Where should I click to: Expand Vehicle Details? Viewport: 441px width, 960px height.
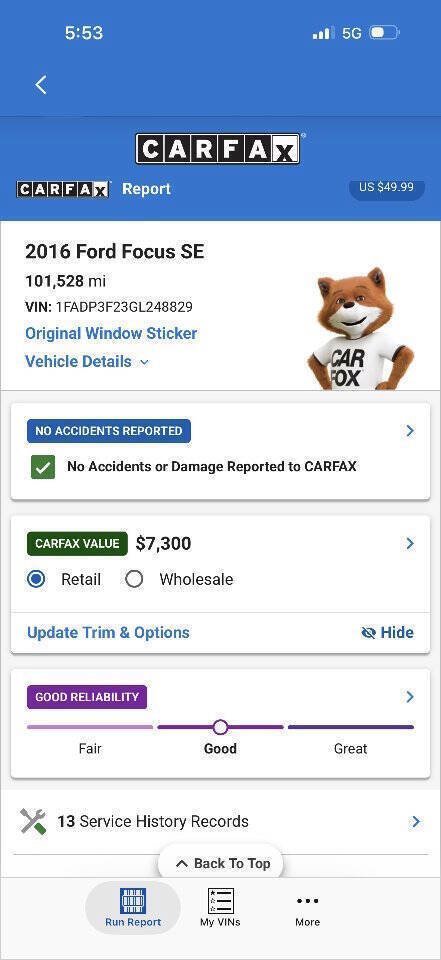(x=86, y=361)
